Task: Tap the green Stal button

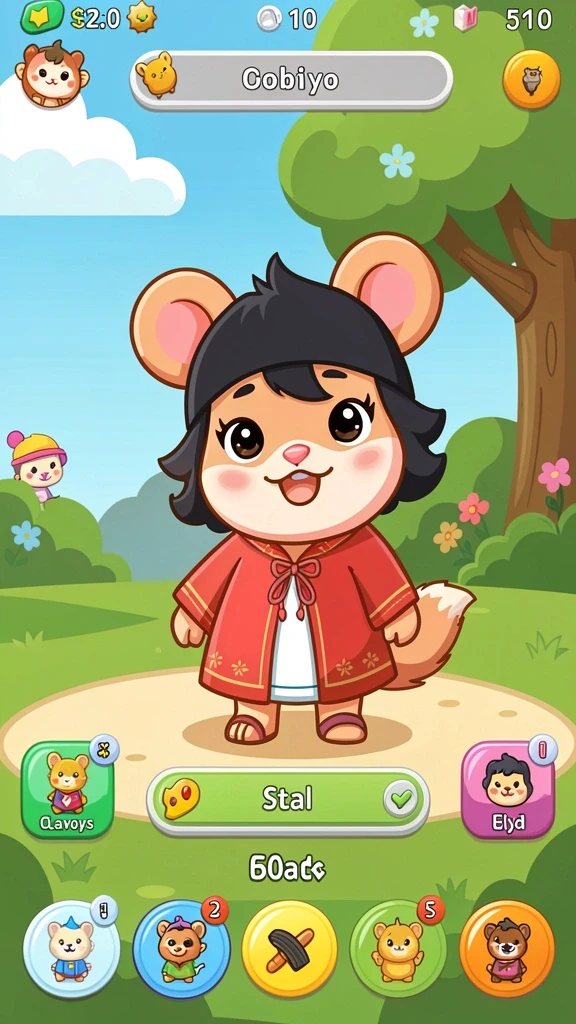Action: (x=288, y=799)
